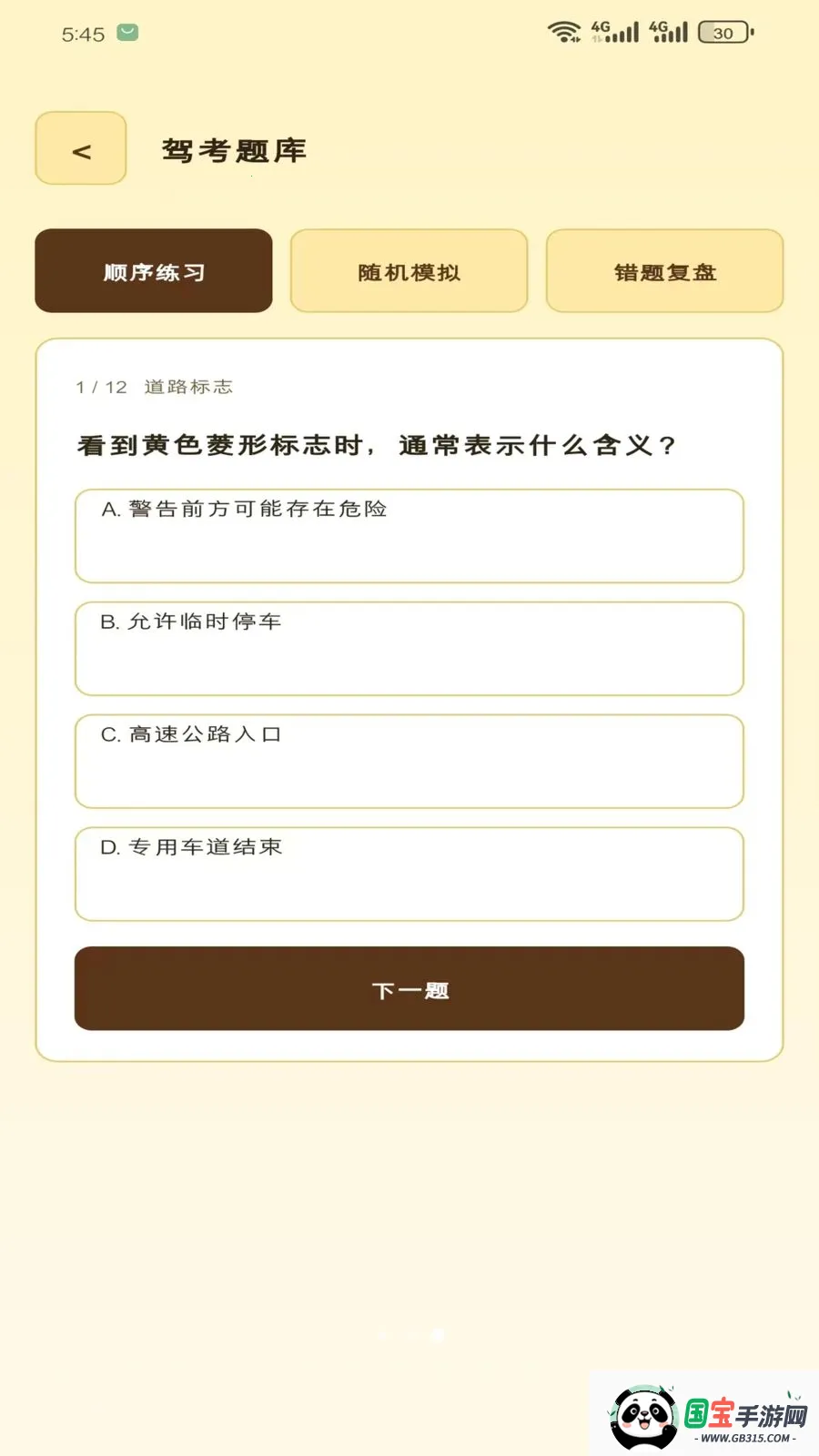Select answer D 专用车道结束
This screenshot has width=819, height=1456.
[409, 875]
